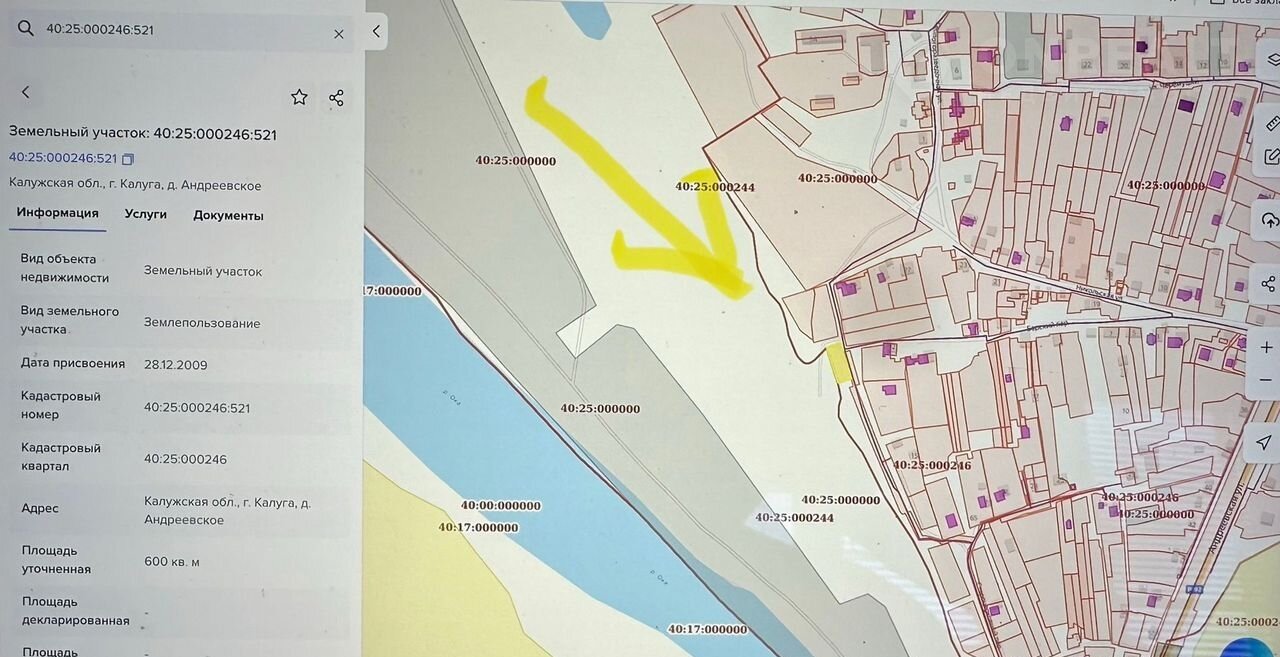The height and width of the screenshot is (657, 1280).
Task: Open the map drawing tool
Action: pos(1271,157)
